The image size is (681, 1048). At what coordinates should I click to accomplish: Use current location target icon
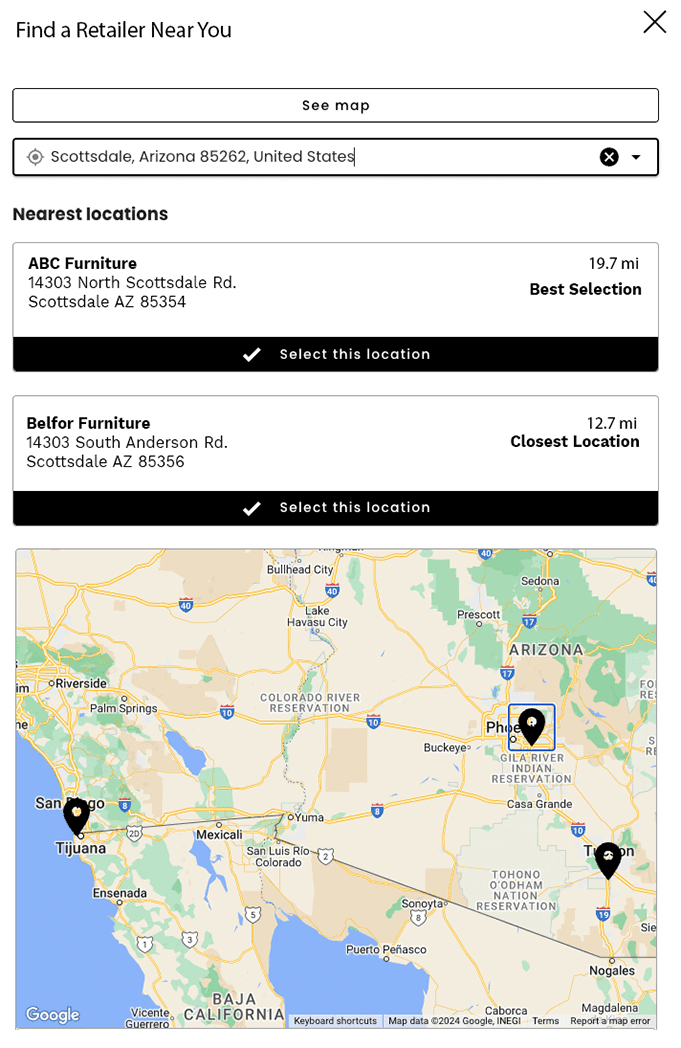click(x=35, y=157)
